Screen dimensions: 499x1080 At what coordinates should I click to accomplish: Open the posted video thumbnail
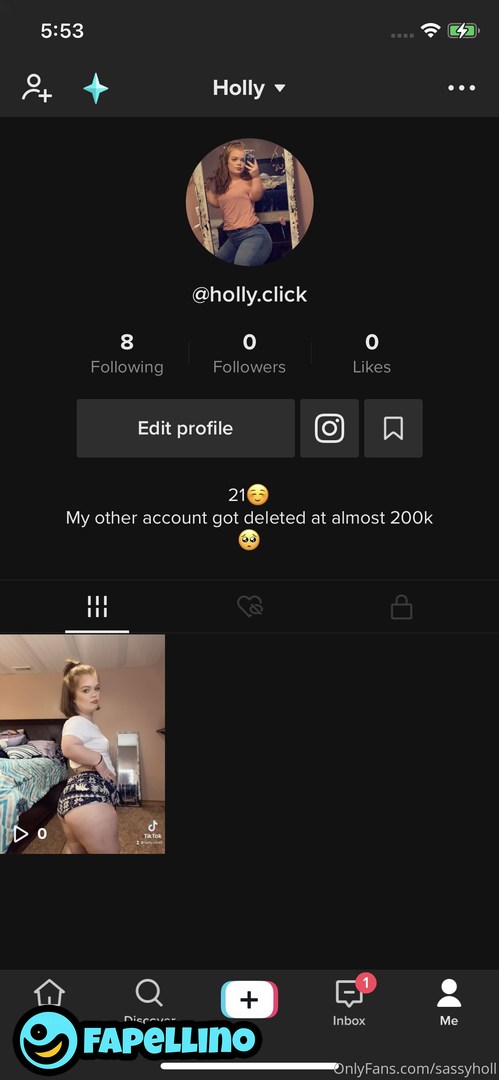[x=82, y=744]
